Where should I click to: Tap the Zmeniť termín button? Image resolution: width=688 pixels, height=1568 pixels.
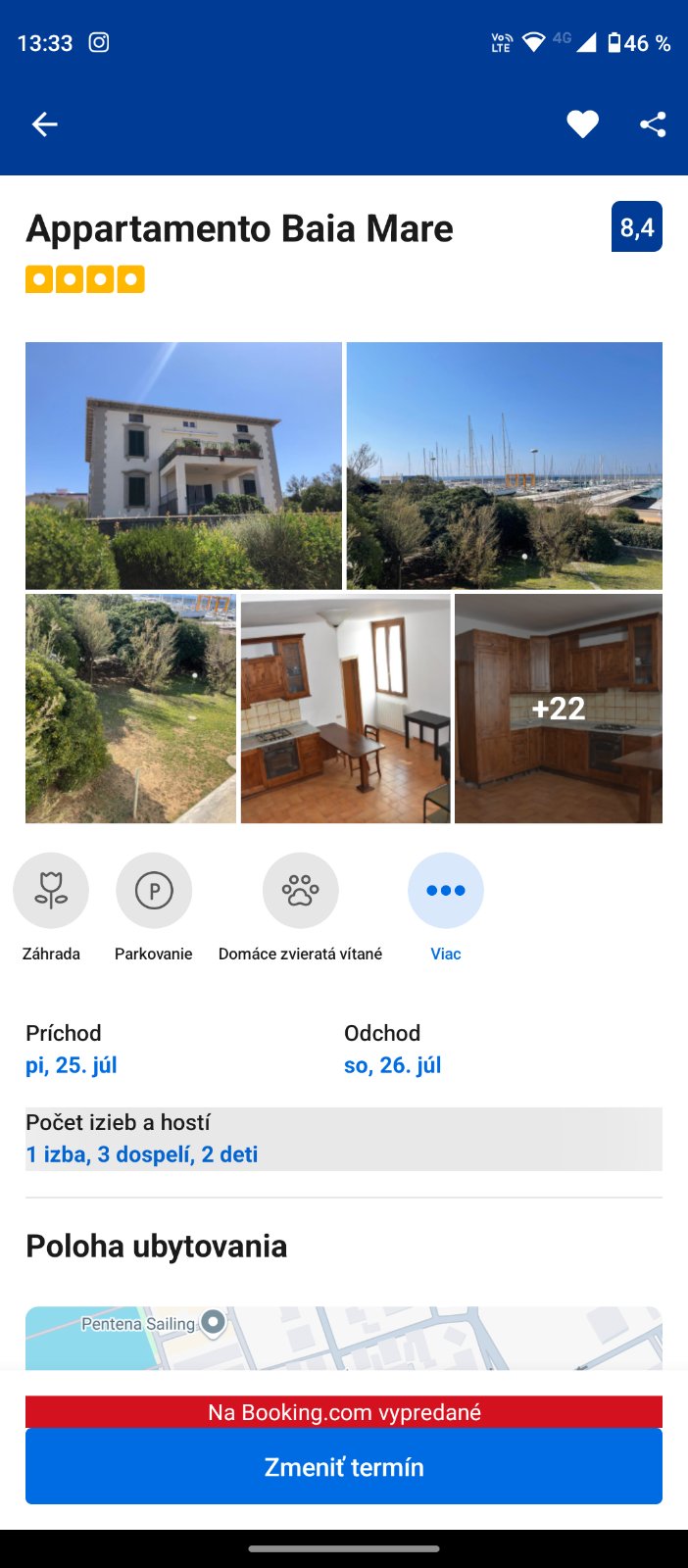coord(344,1467)
